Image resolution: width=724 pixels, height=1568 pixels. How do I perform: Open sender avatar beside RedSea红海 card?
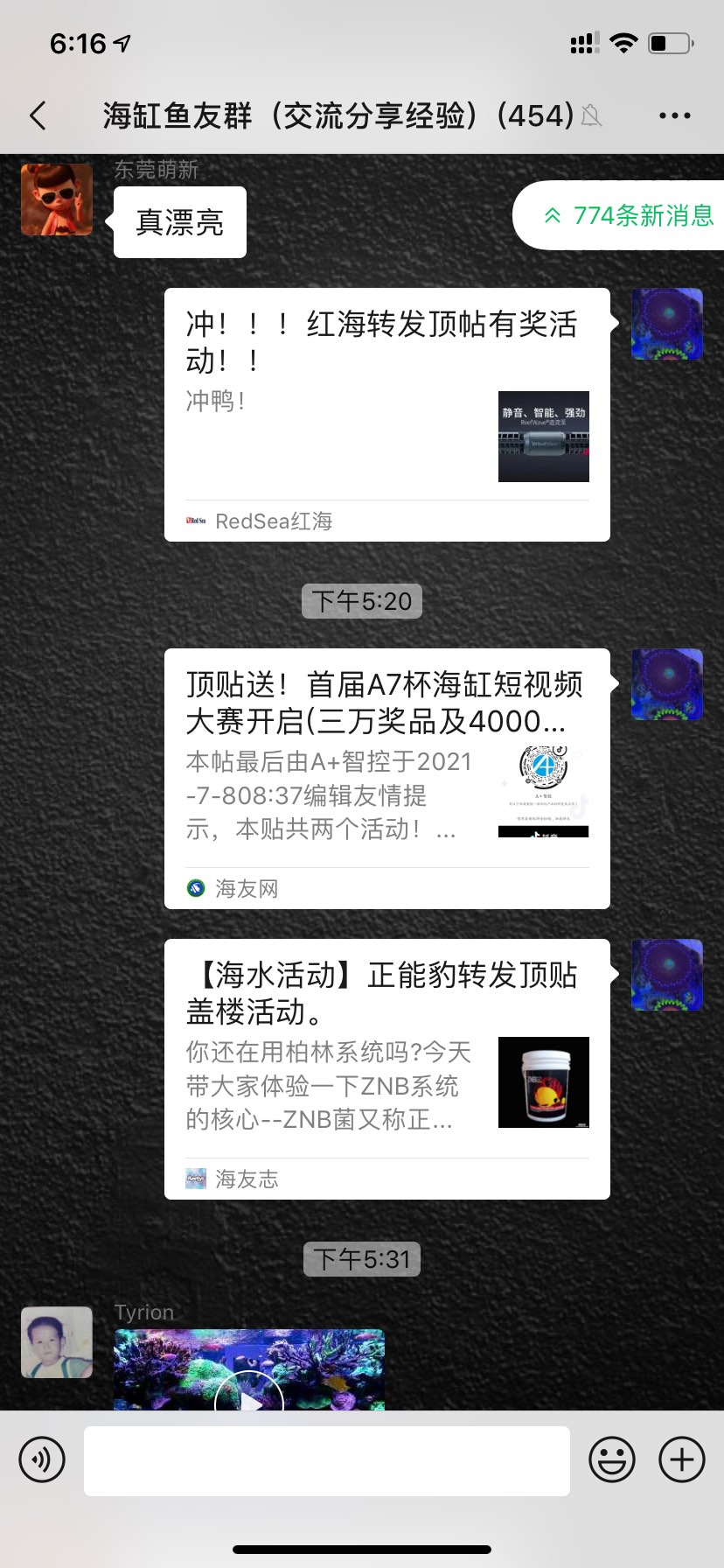[x=667, y=324]
